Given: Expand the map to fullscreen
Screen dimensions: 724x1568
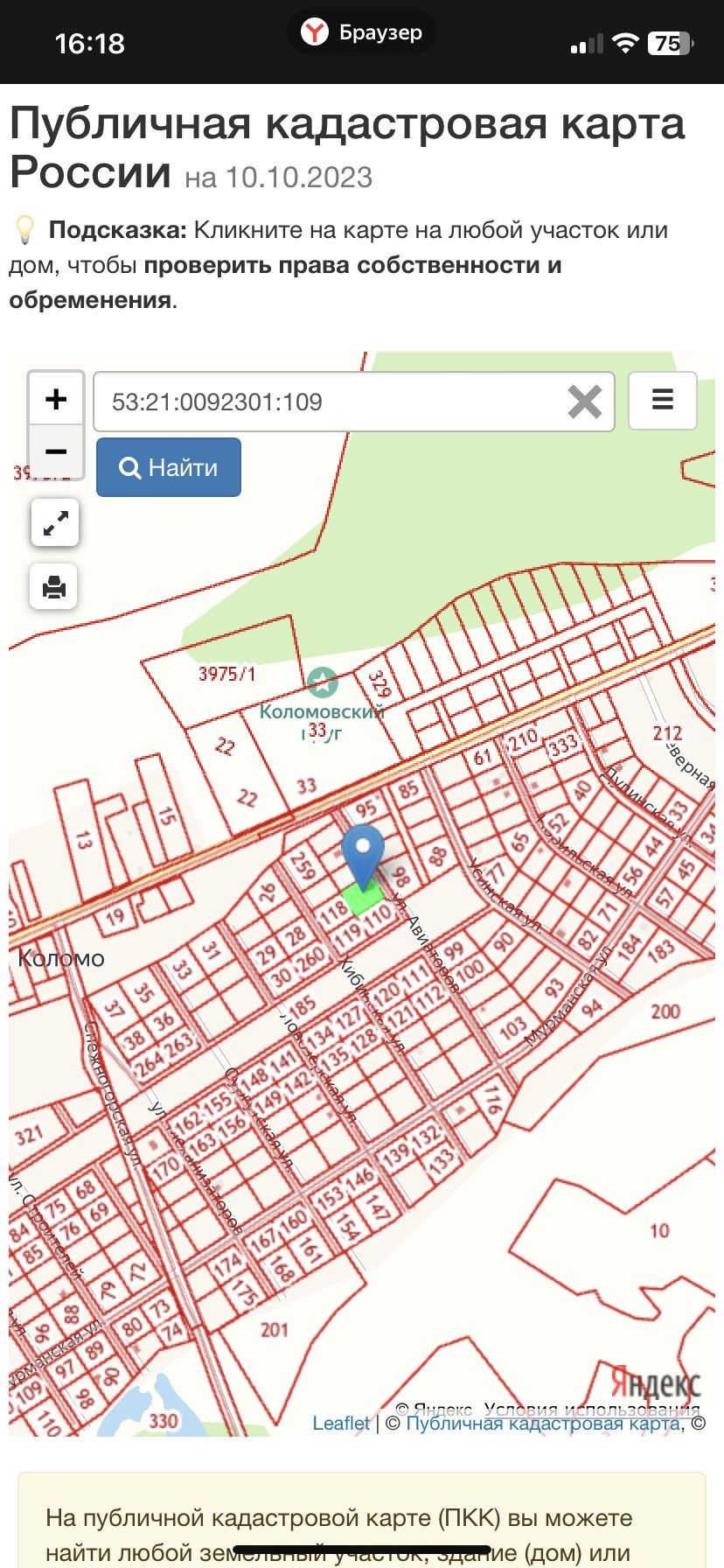Looking at the screenshot, I should click(55, 523).
